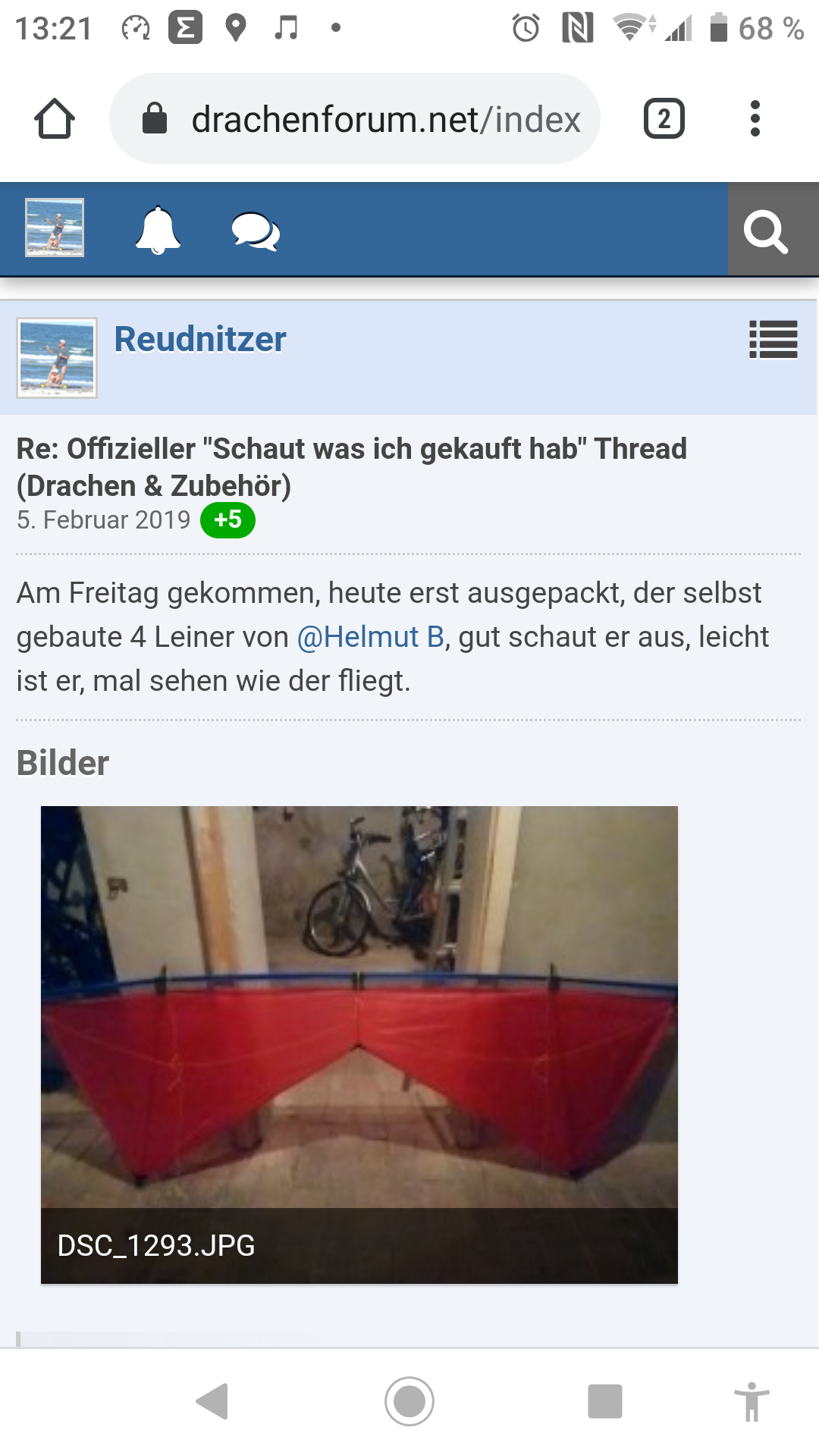Go back using system back button

(x=212, y=1401)
